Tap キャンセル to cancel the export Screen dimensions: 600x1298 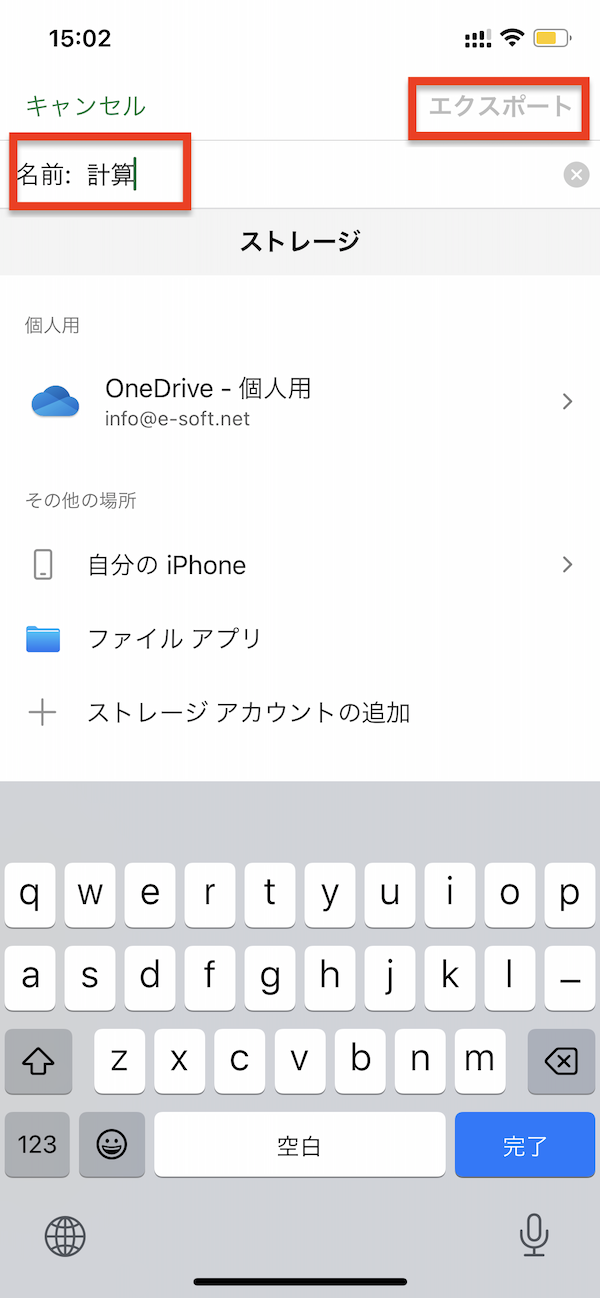[86, 106]
